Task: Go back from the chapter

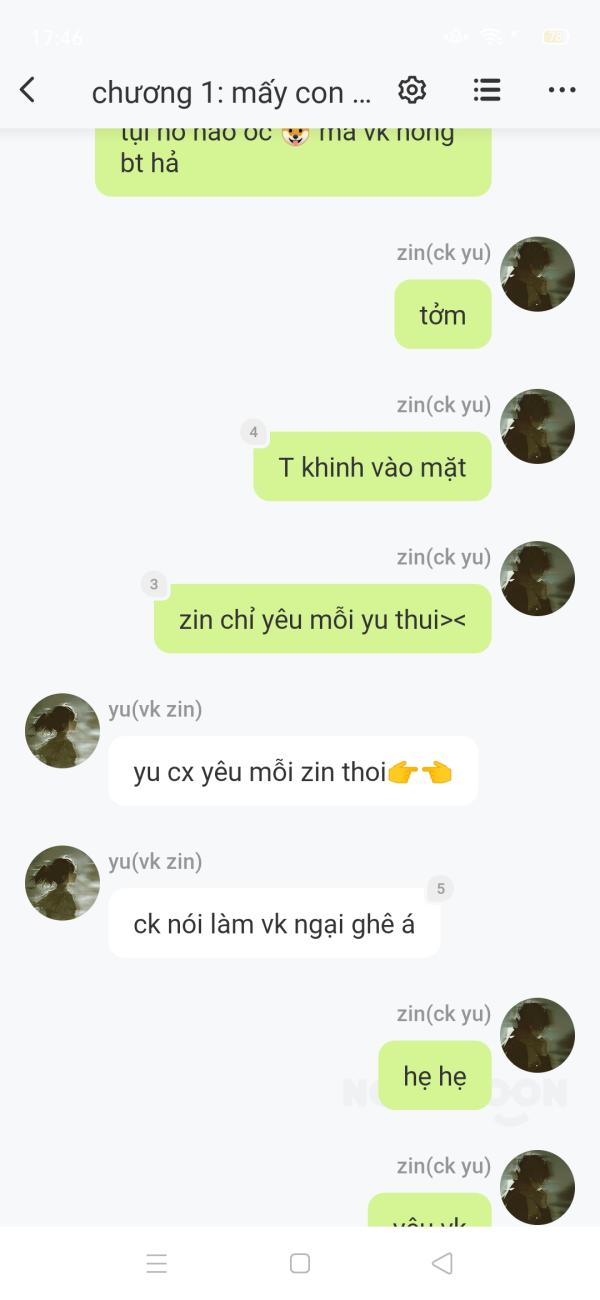Action: pyautogui.click(x=28, y=90)
